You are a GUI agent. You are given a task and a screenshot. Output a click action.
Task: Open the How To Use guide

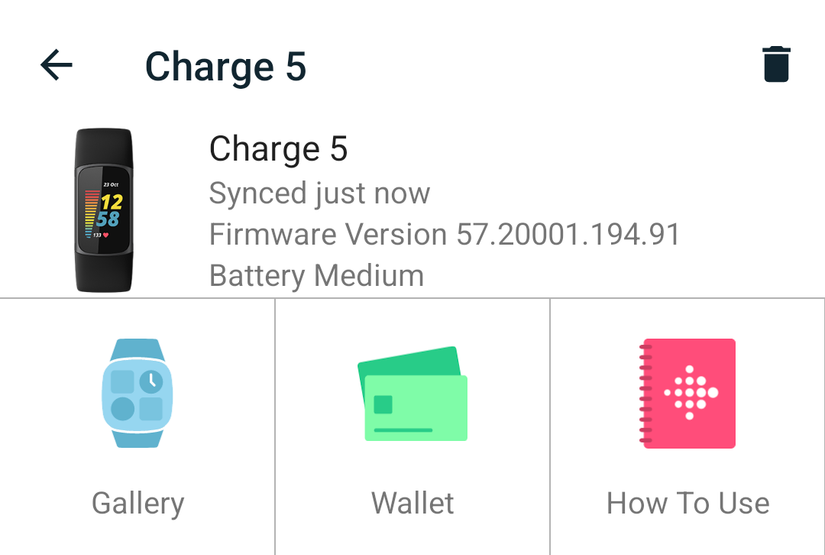(687, 426)
